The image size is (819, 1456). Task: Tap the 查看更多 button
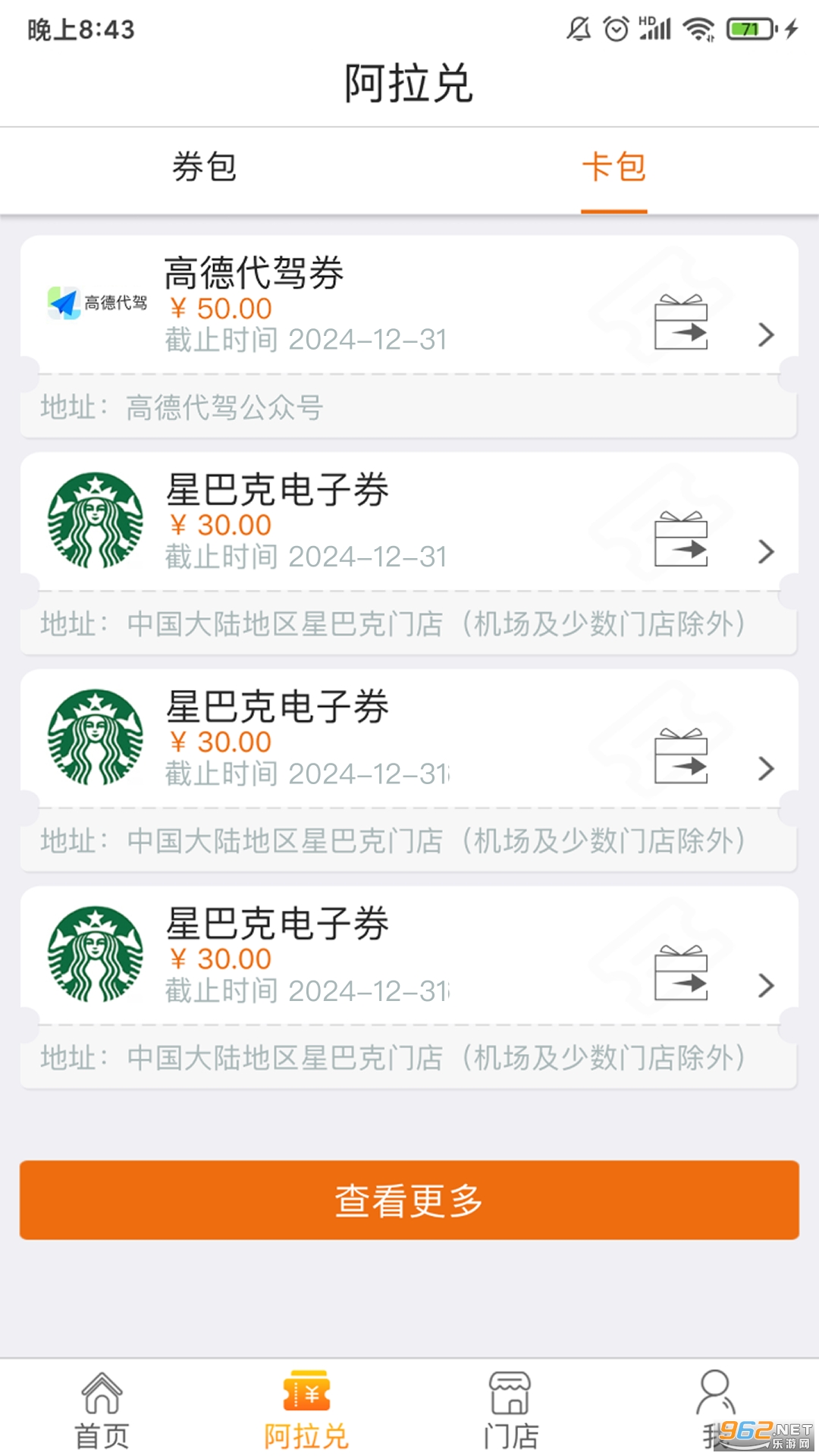pos(409,1200)
